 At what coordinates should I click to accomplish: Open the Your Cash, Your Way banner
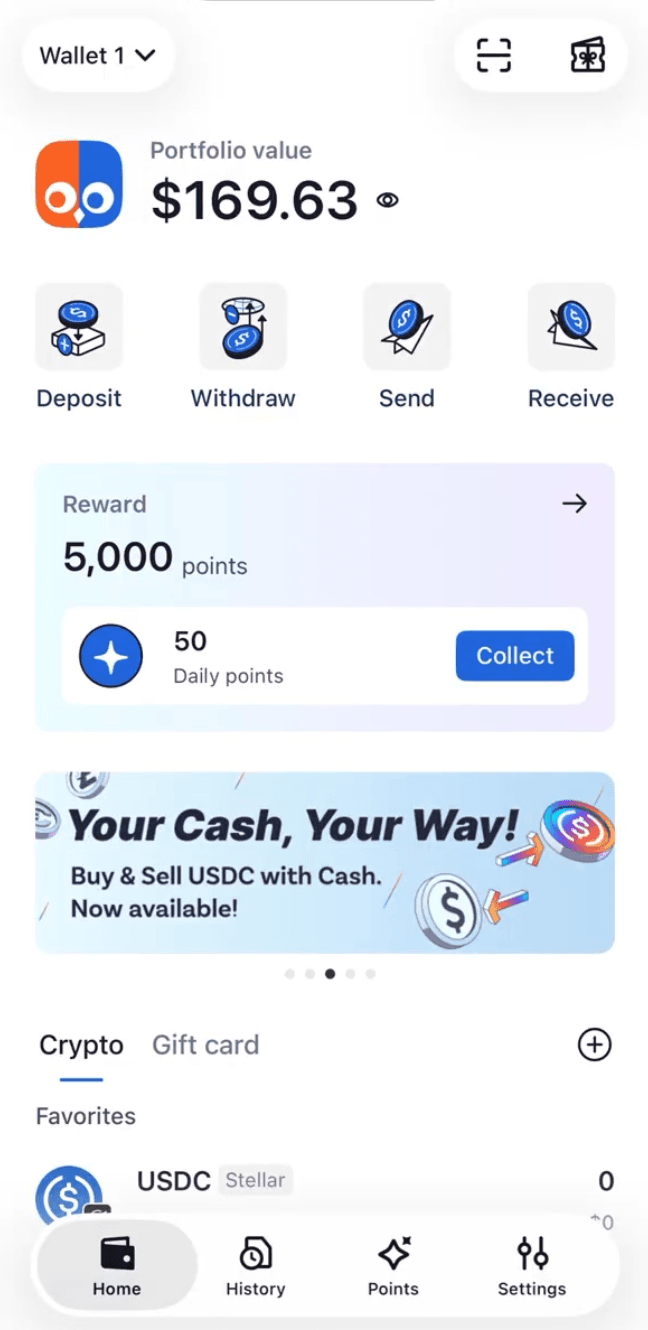[x=325, y=862]
